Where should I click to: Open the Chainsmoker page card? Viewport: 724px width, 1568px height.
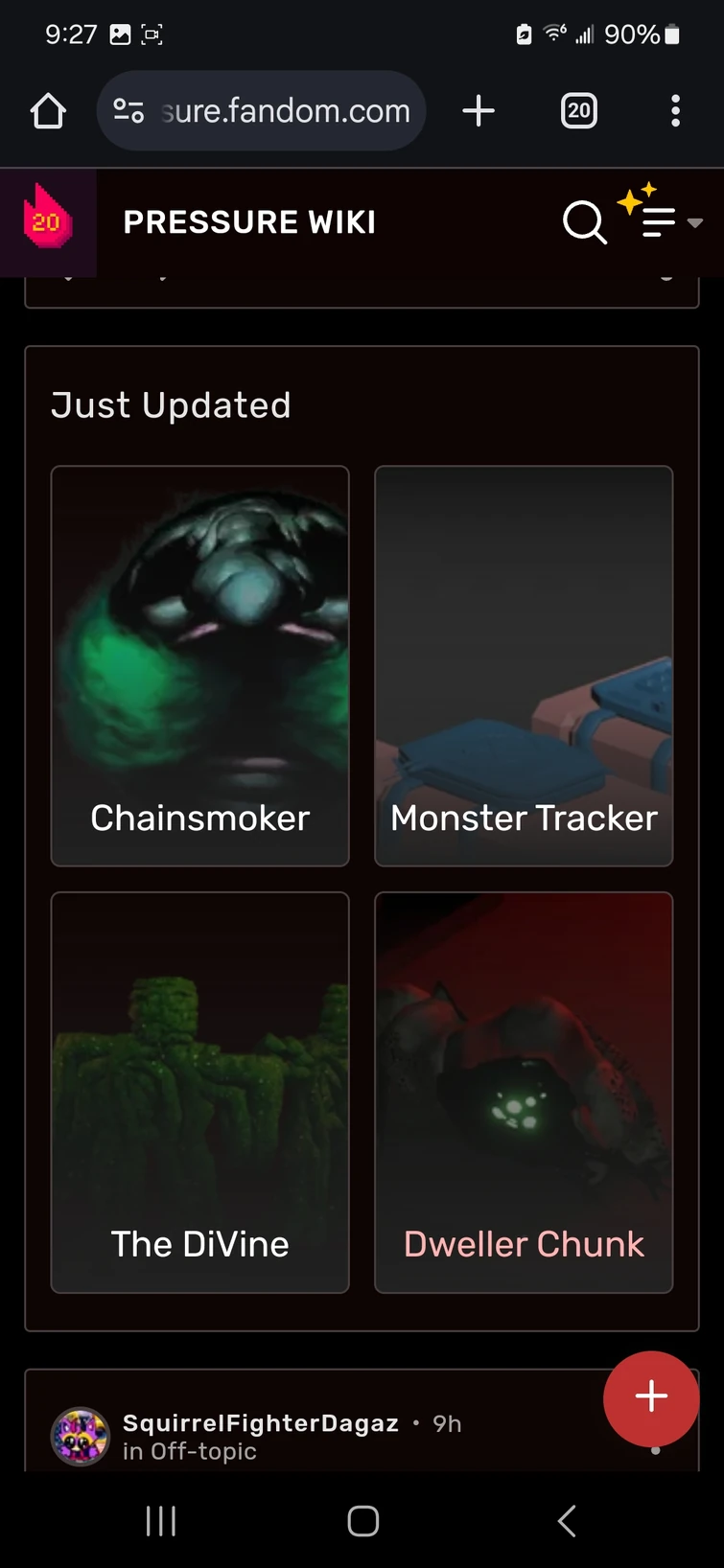(199, 665)
